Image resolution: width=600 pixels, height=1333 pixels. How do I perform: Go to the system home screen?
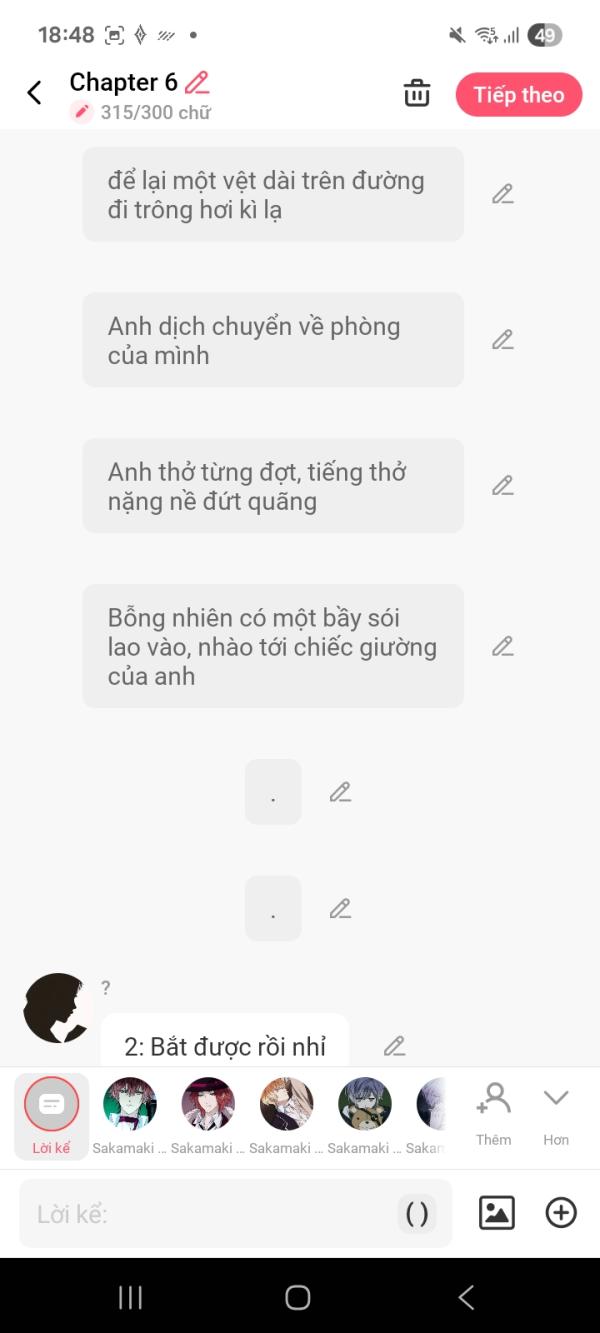(298, 1297)
